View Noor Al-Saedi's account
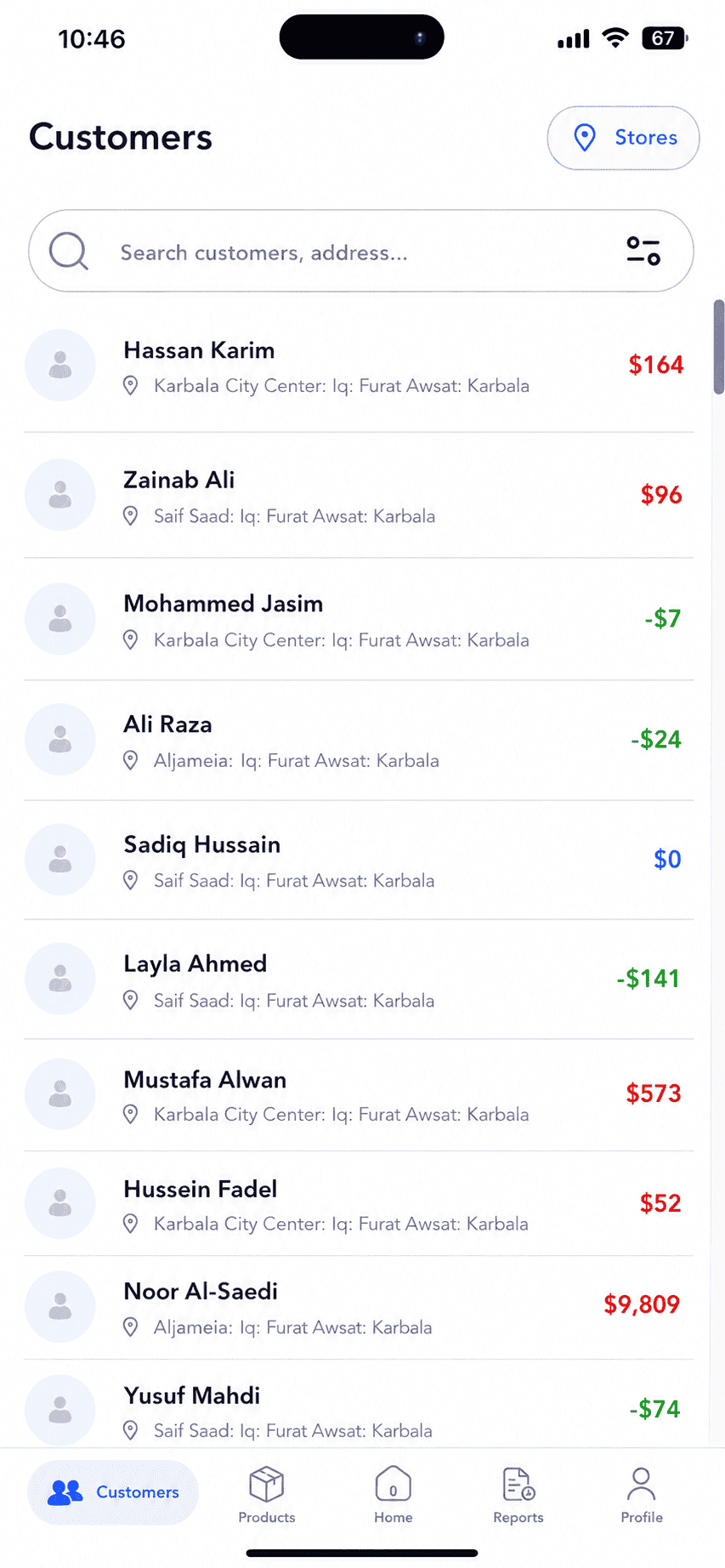The height and width of the screenshot is (1568, 725). (x=359, y=1308)
